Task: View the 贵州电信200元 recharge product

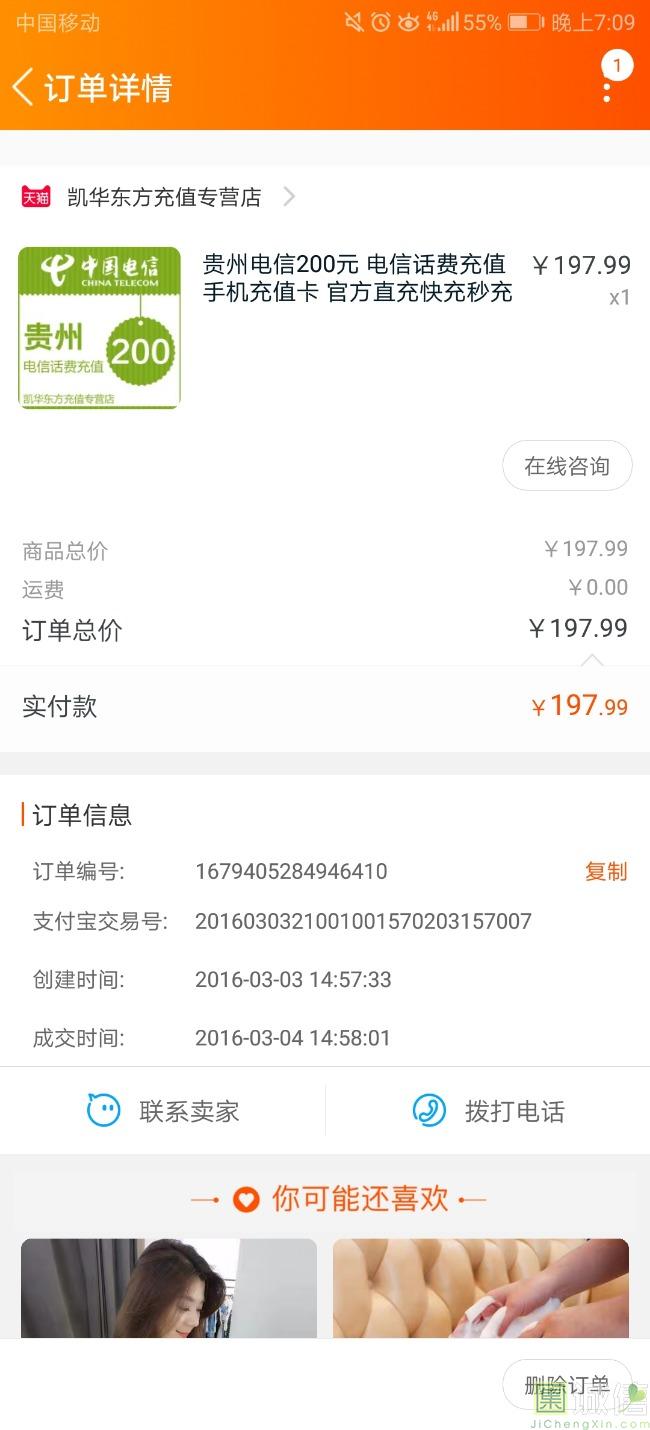Action: (x=357, y=278)
